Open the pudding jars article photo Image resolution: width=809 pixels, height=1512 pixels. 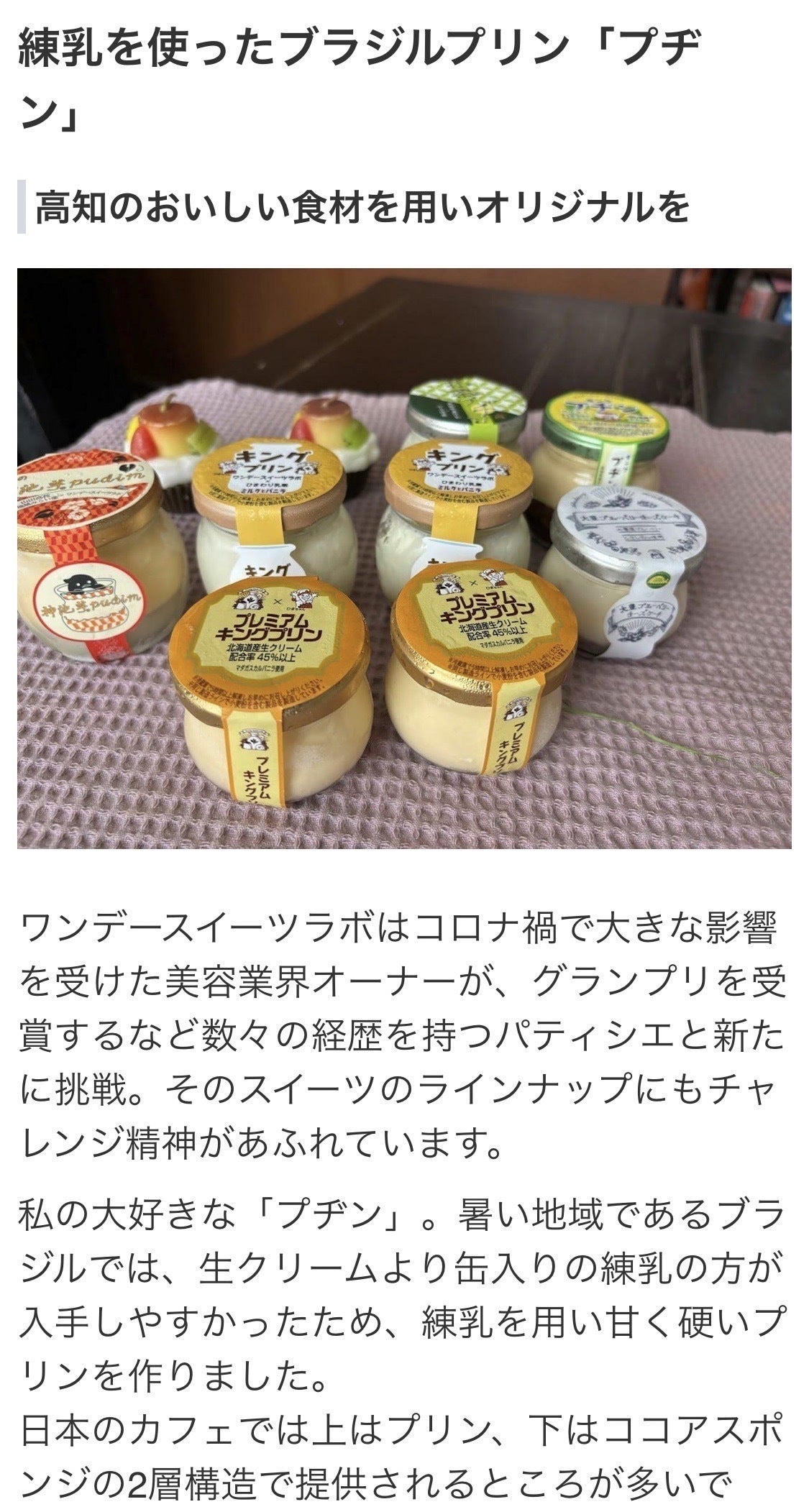(x=404, y=558)
